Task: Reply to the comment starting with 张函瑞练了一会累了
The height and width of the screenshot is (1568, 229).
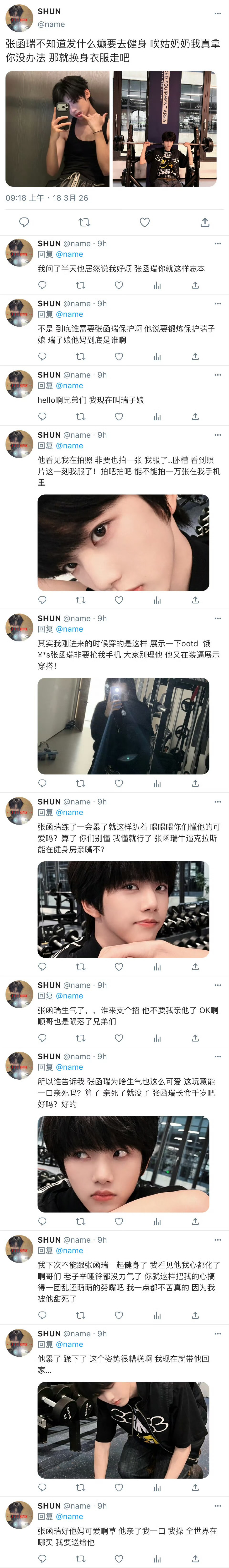Action: click(42, 966)
